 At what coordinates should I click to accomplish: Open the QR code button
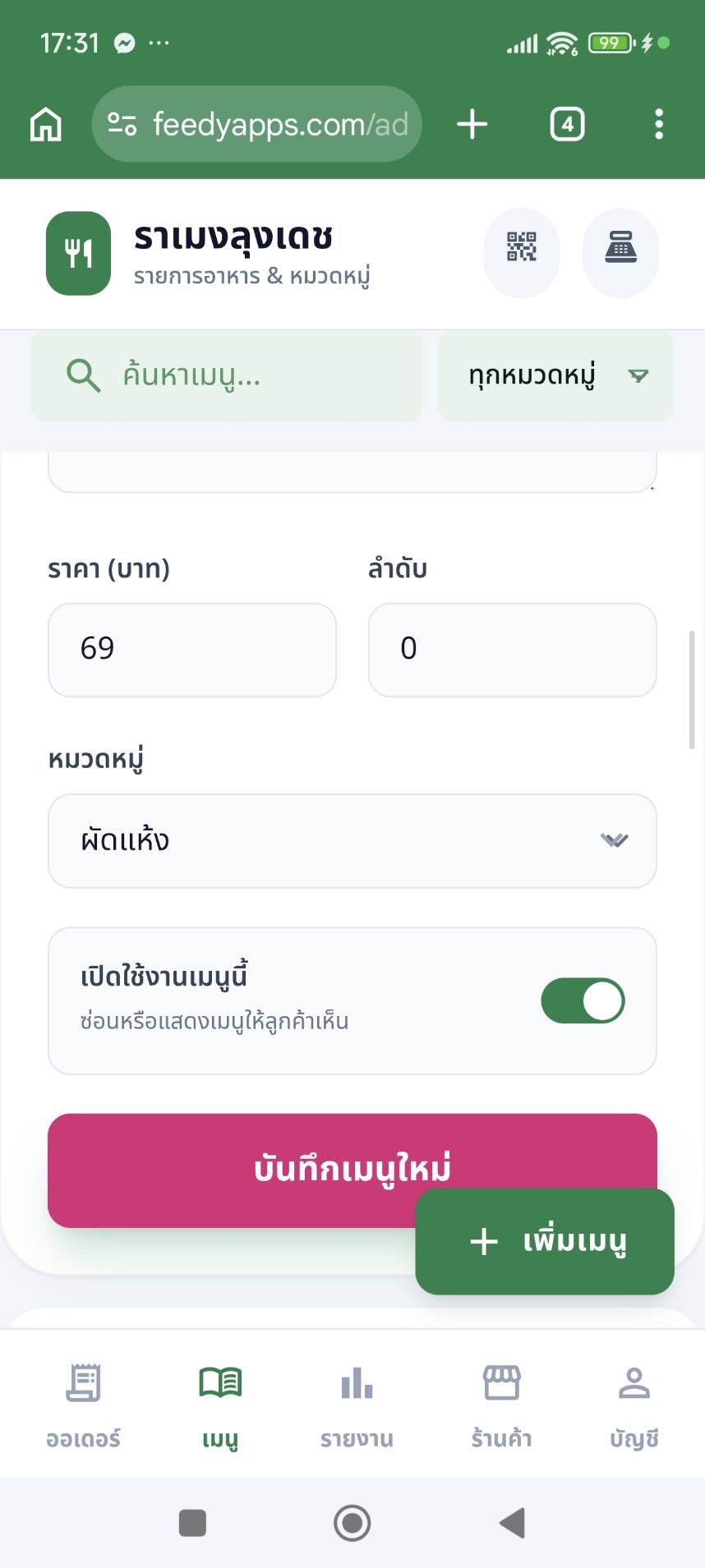click(522, 247)
